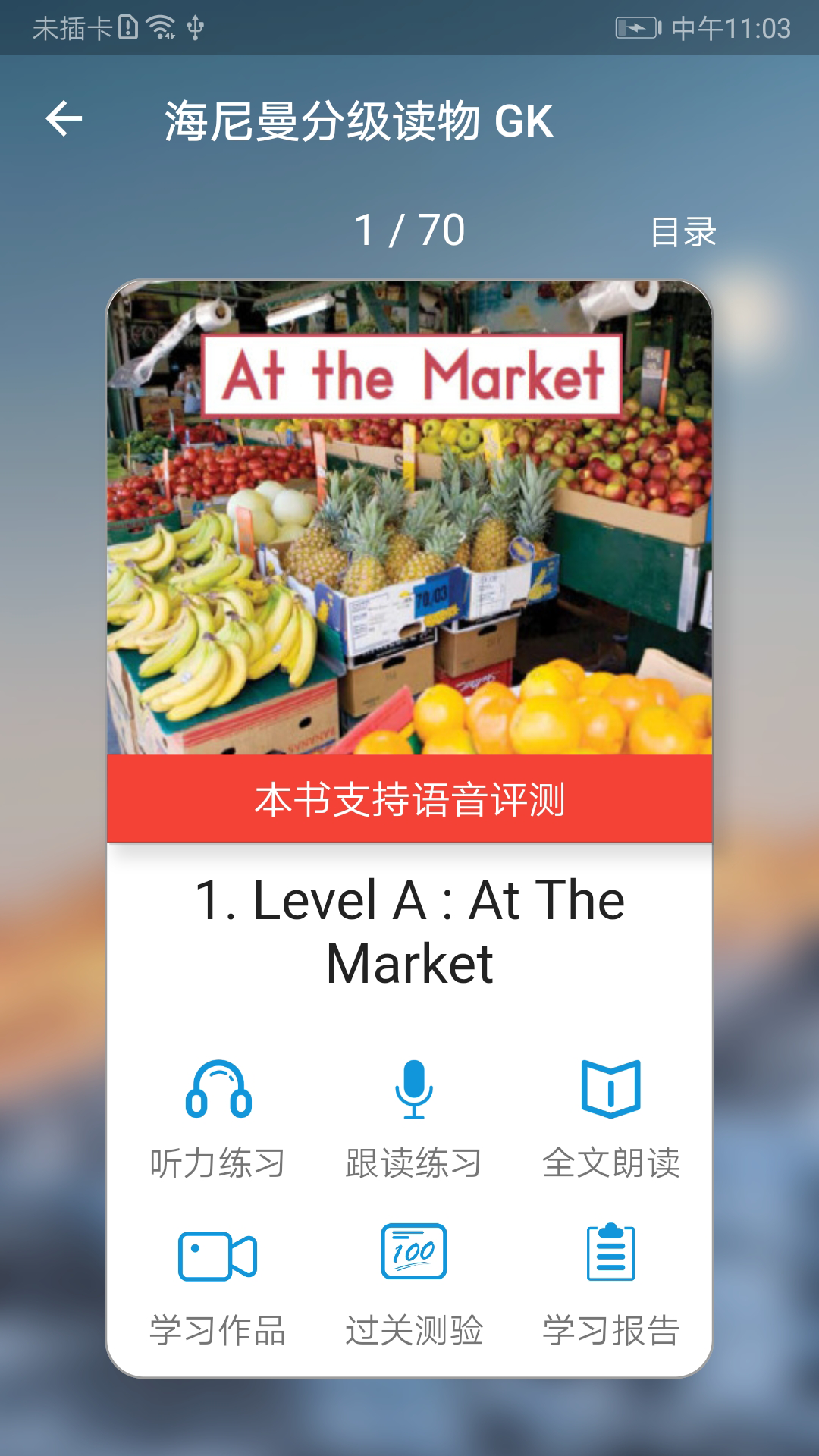
Task: Tap the page indicator showing 1 / 70
Action: 409,227
